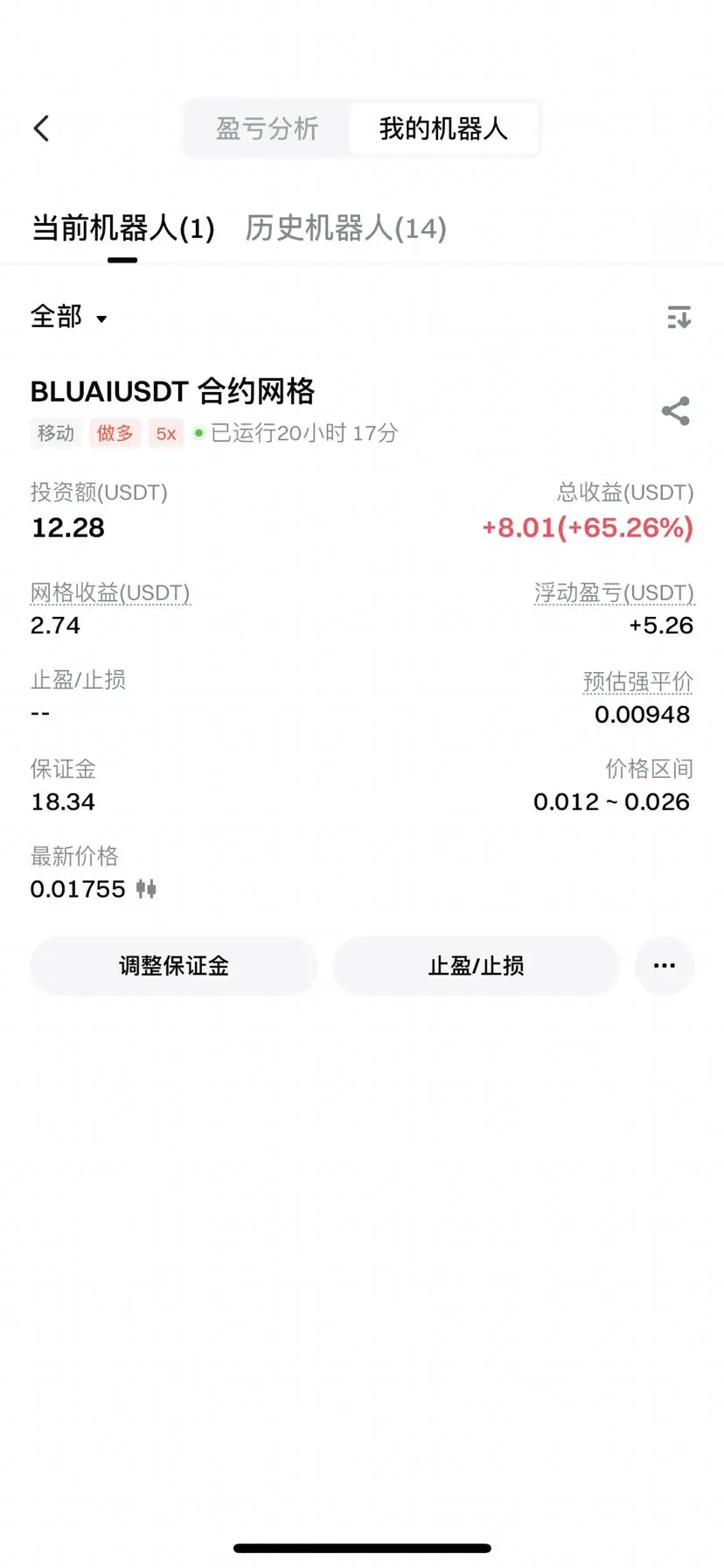Image resolution: width=724 pixels, height=1568 pixels.
Task: Tap 预估强平价 for its explanation
Action: (x=637, y=682)
